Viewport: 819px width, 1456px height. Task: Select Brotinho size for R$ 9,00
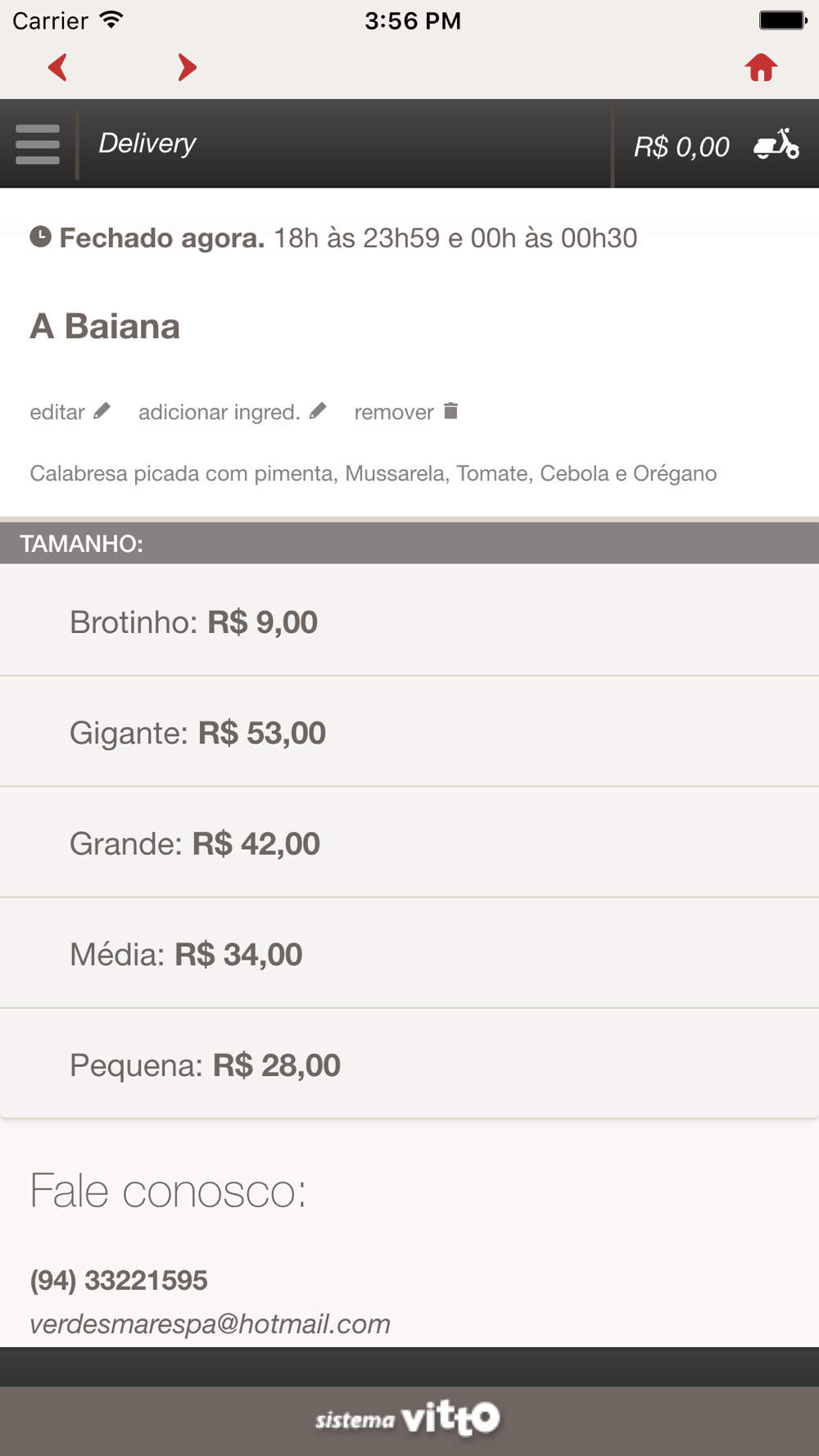(x=409, y=622)
